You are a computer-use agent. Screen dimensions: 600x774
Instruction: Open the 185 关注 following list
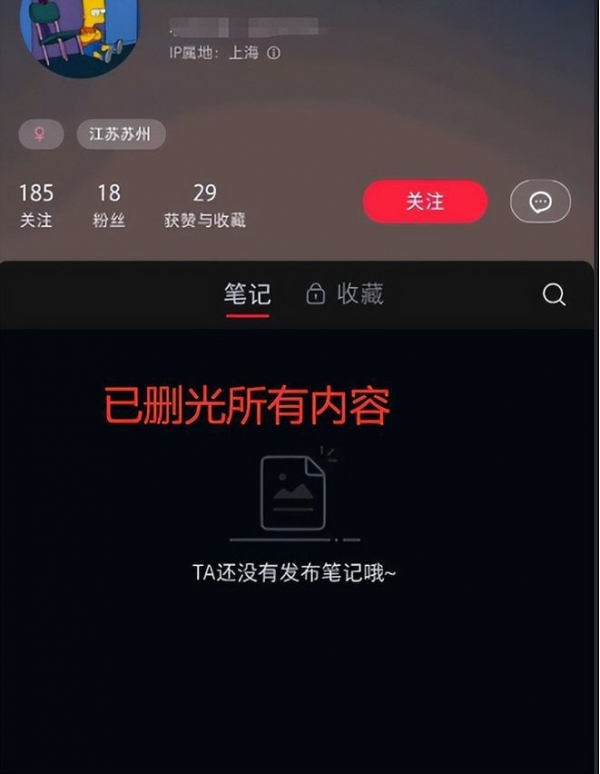coord(36,205)
